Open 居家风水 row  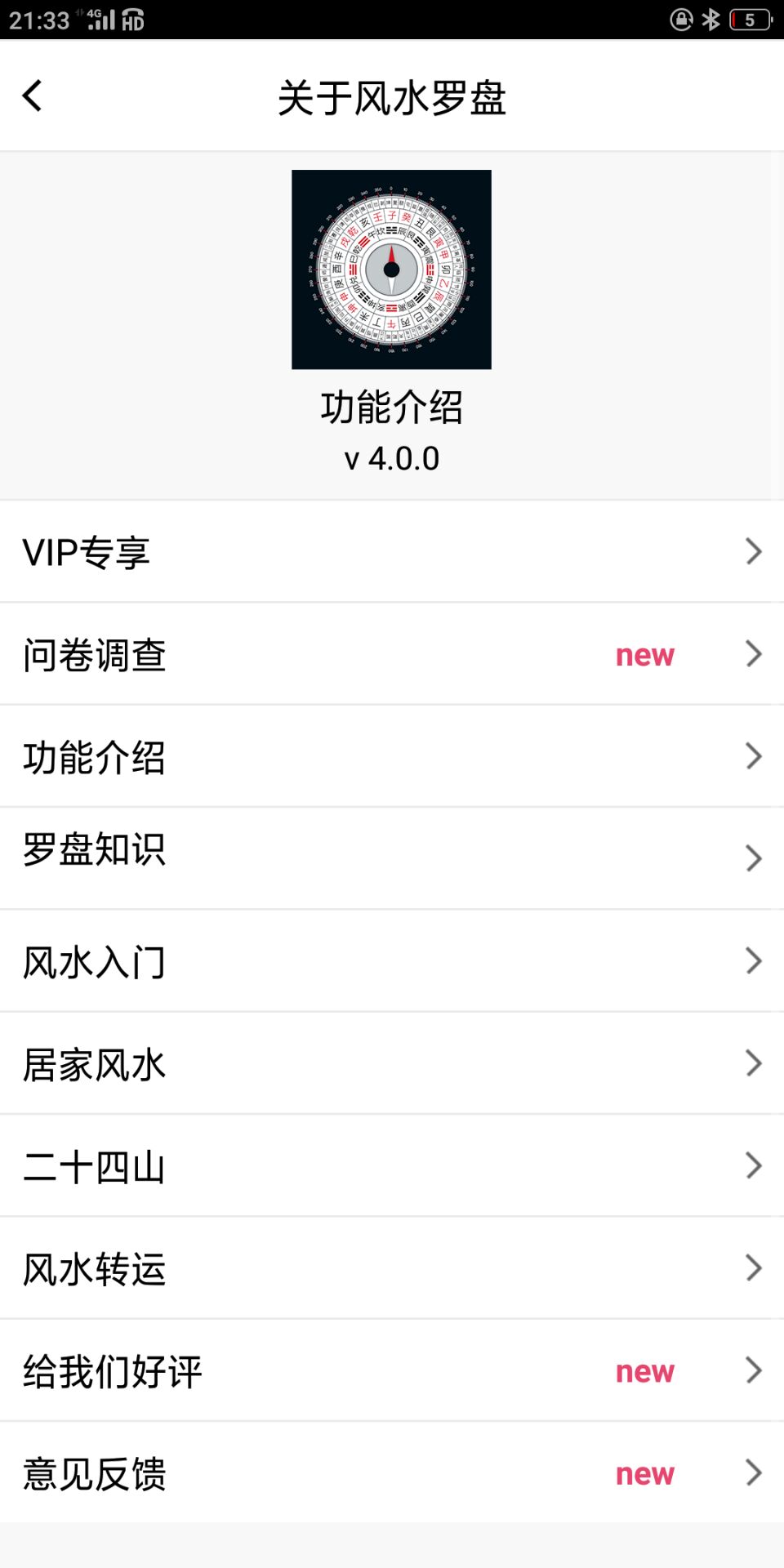pyautogui.click(x=392, y=1063)
